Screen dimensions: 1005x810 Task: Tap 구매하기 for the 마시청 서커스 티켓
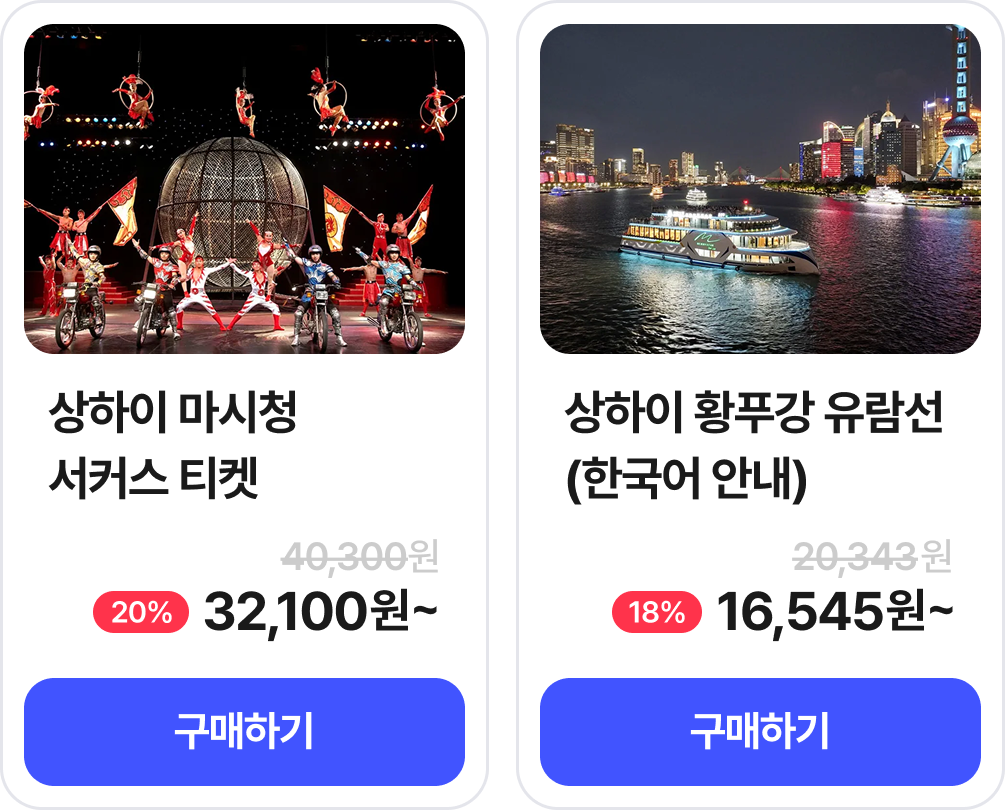coord(244,732)
